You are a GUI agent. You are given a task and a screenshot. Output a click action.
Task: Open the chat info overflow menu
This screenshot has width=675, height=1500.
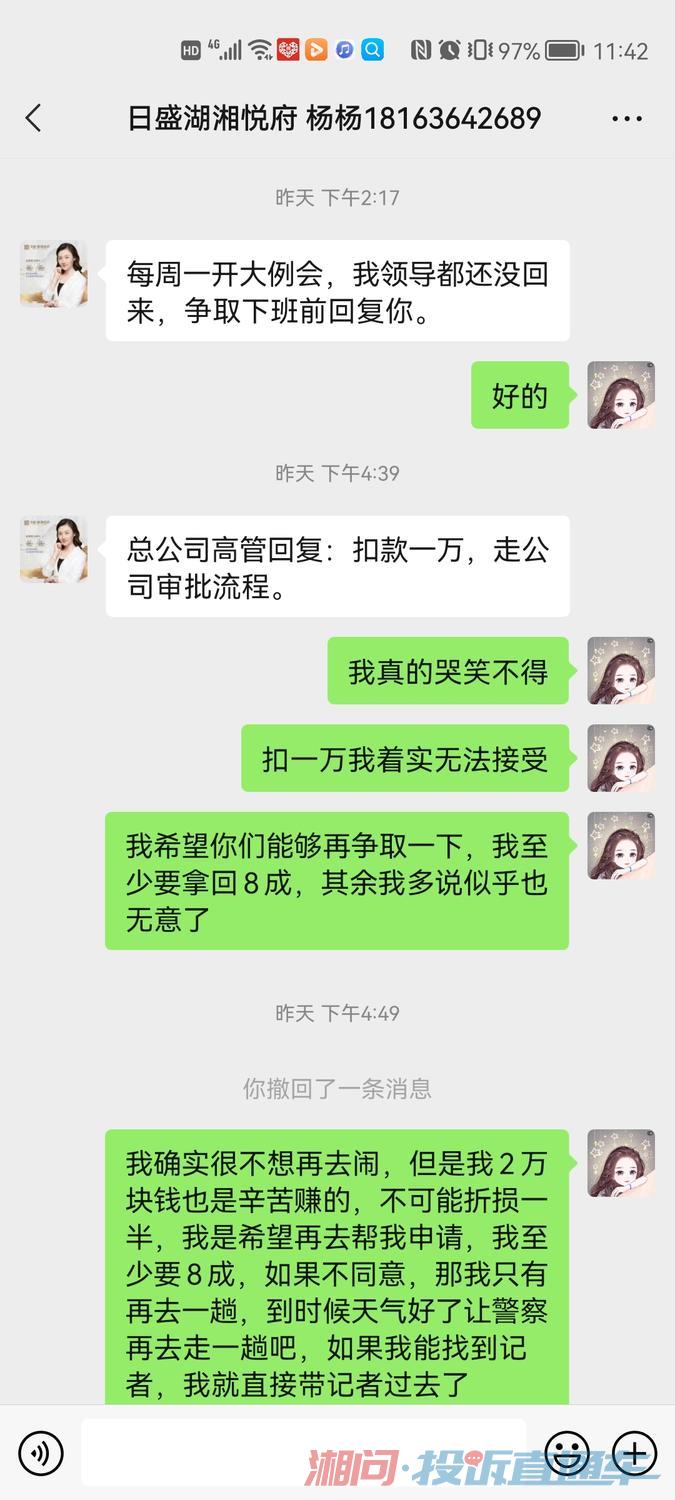pyautogui.click(x=627, y=119)
